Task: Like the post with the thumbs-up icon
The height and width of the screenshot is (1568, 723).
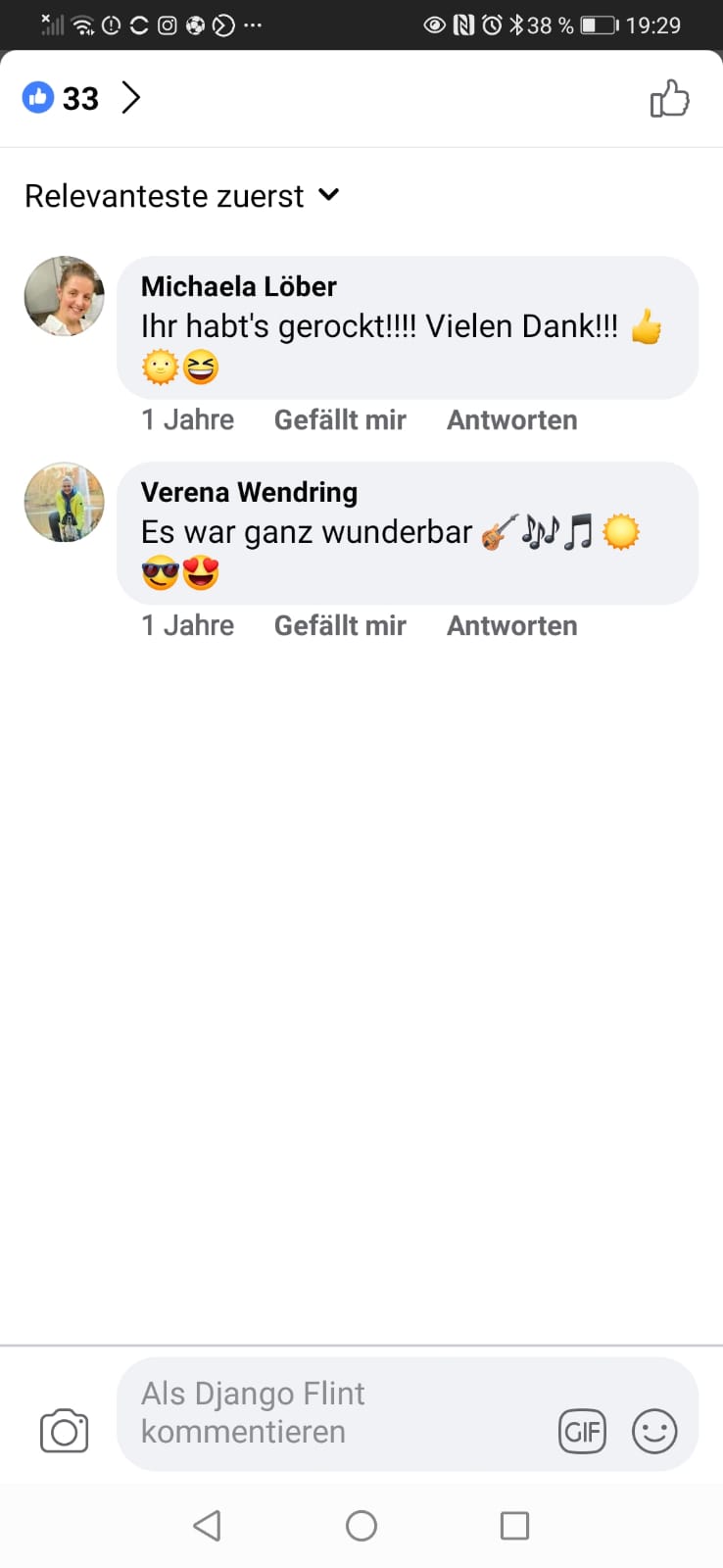Action: click(670, 99)
